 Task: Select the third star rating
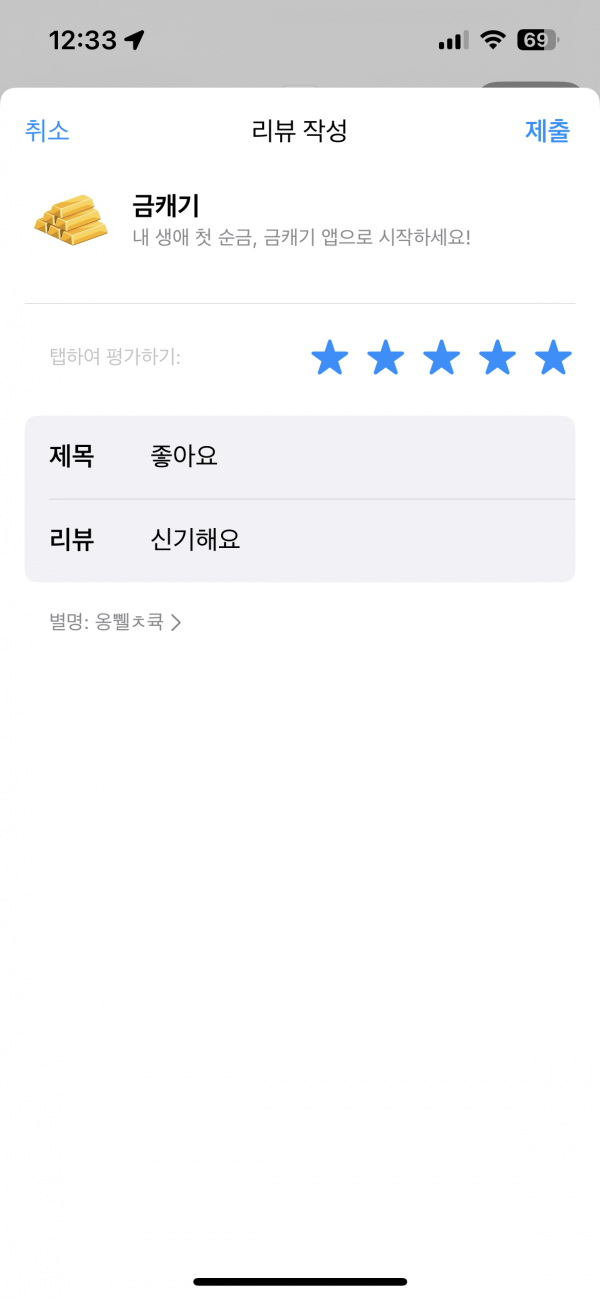[442, 357]
